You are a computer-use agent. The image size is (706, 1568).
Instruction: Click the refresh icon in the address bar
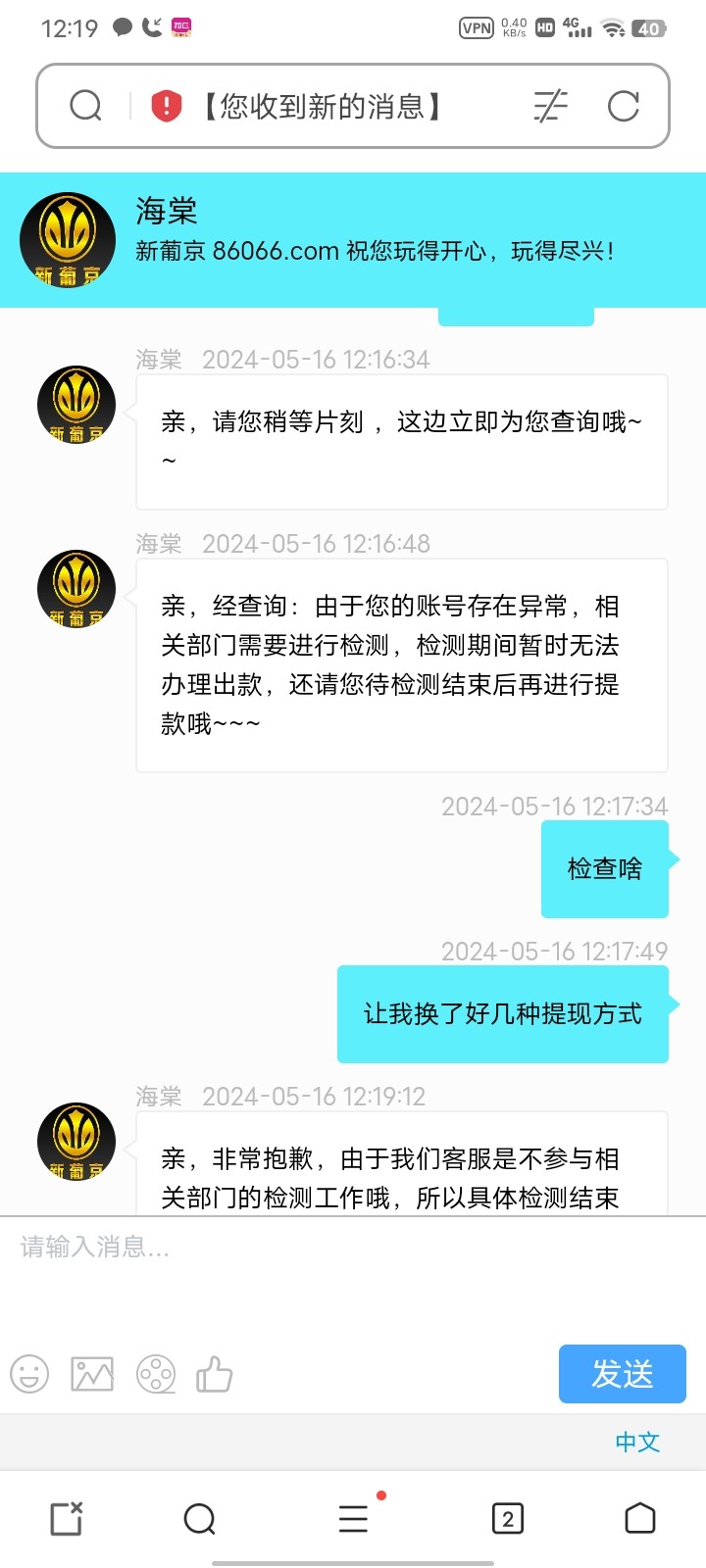coord(625,106)
